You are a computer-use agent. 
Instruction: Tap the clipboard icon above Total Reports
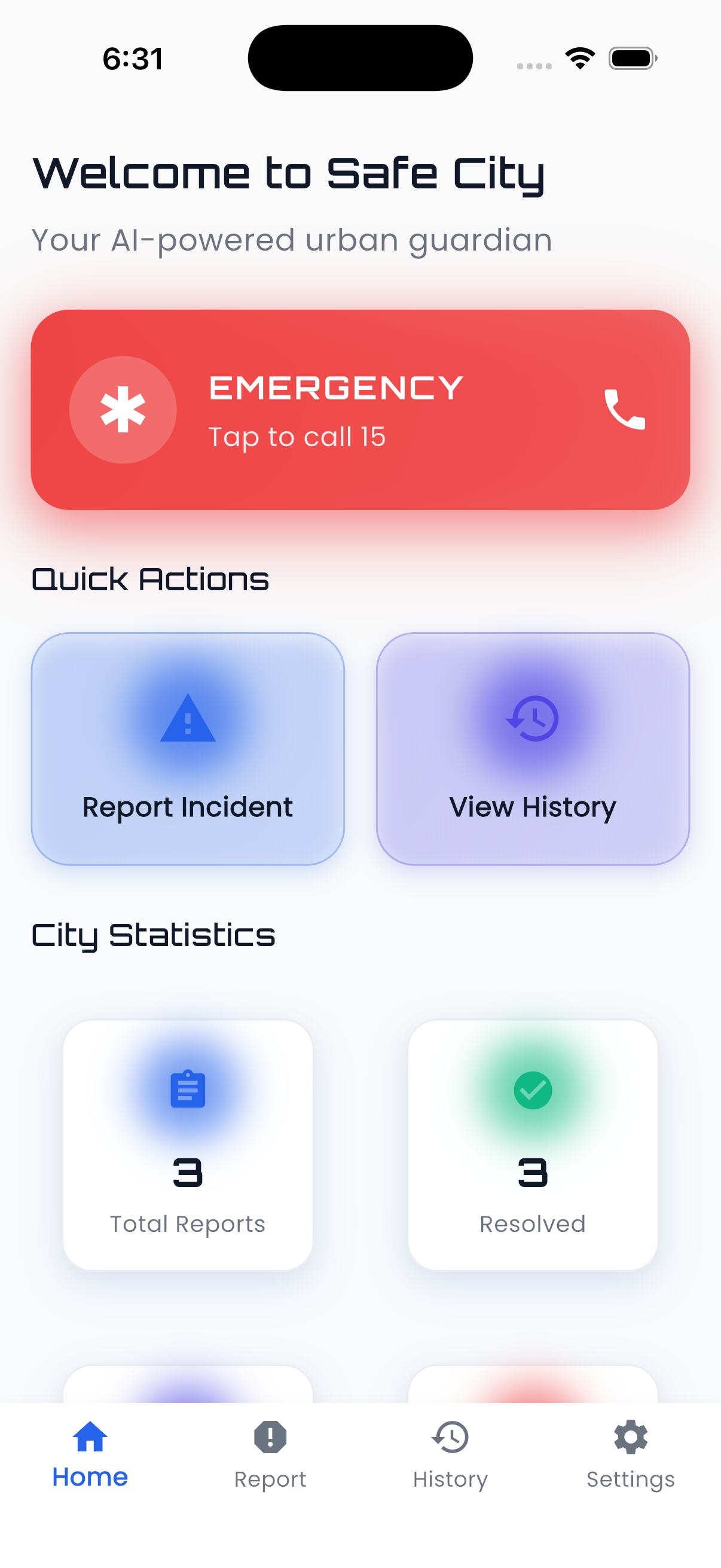(188, 1090)
